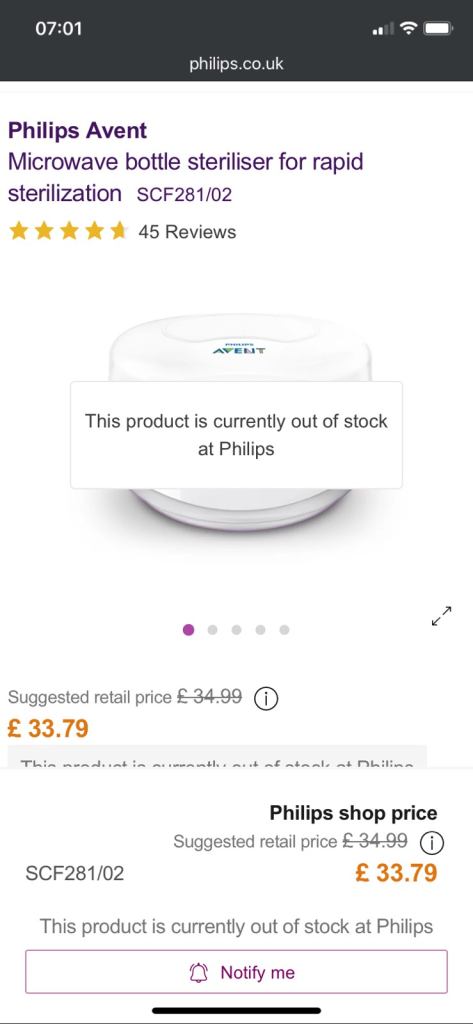473x1024 pixels.
Task: Open info icon beside the upper suggested retail price
Action: [x=266, y=699]
